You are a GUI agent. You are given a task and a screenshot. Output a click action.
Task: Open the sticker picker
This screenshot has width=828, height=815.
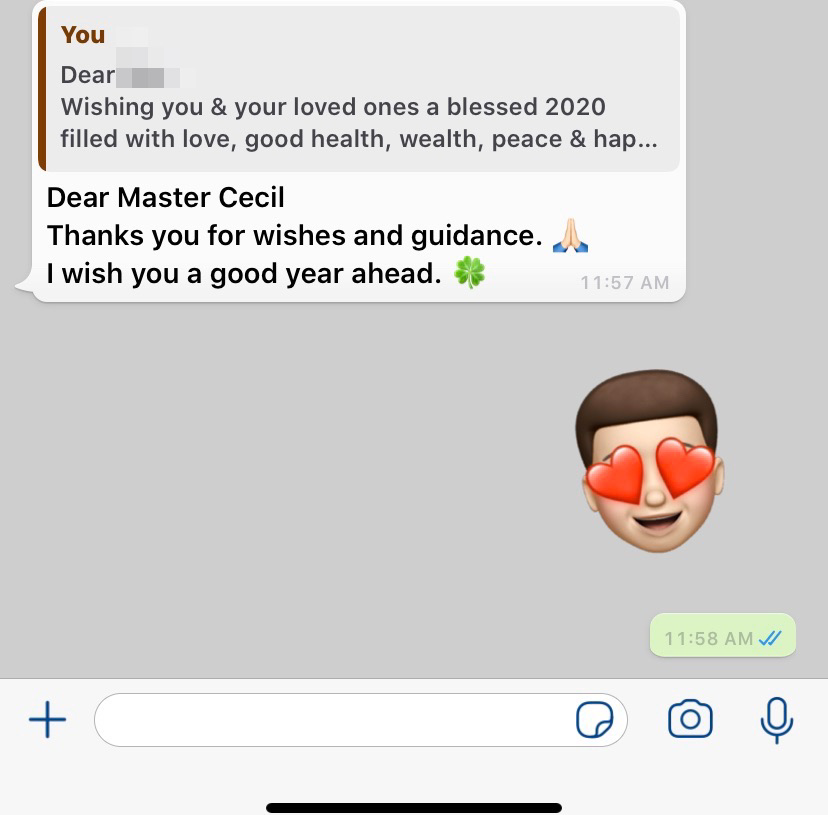(595, 720)
